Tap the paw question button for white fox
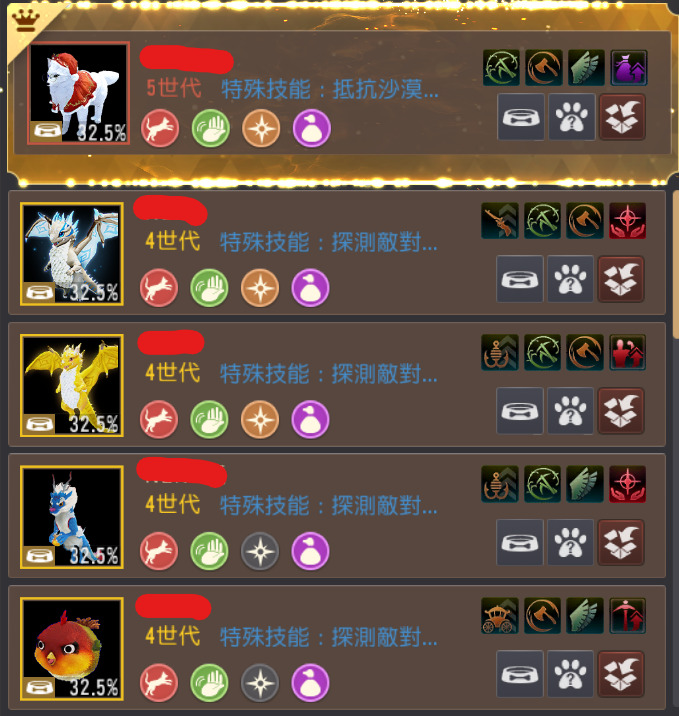The width and height of the screenshot is (679, 716). pos(571,117)
